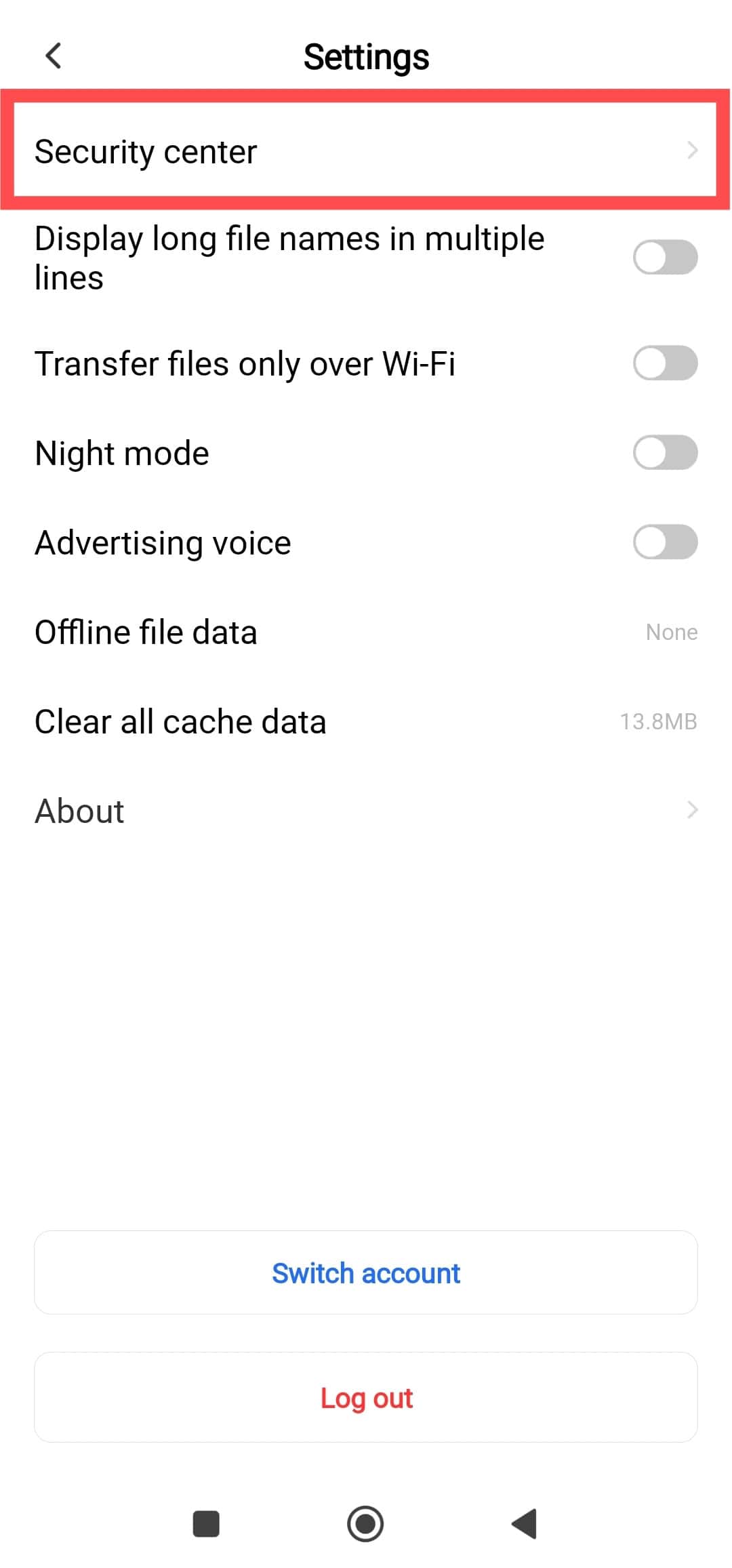Open recent apps from navigation bar
This screenshot has height=1568, width=732.
click(x=206, y=1524)
